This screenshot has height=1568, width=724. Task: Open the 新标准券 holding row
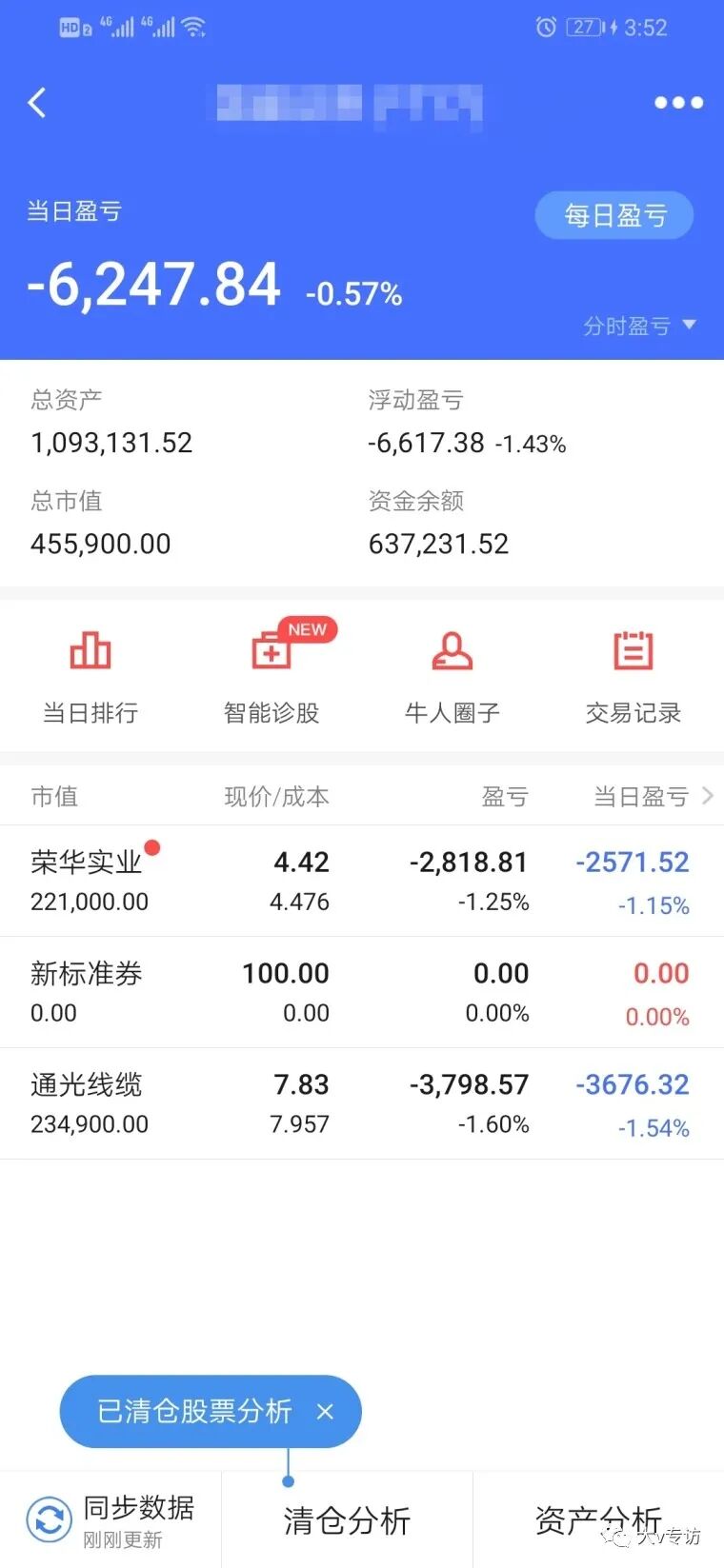tap(362, 992)
